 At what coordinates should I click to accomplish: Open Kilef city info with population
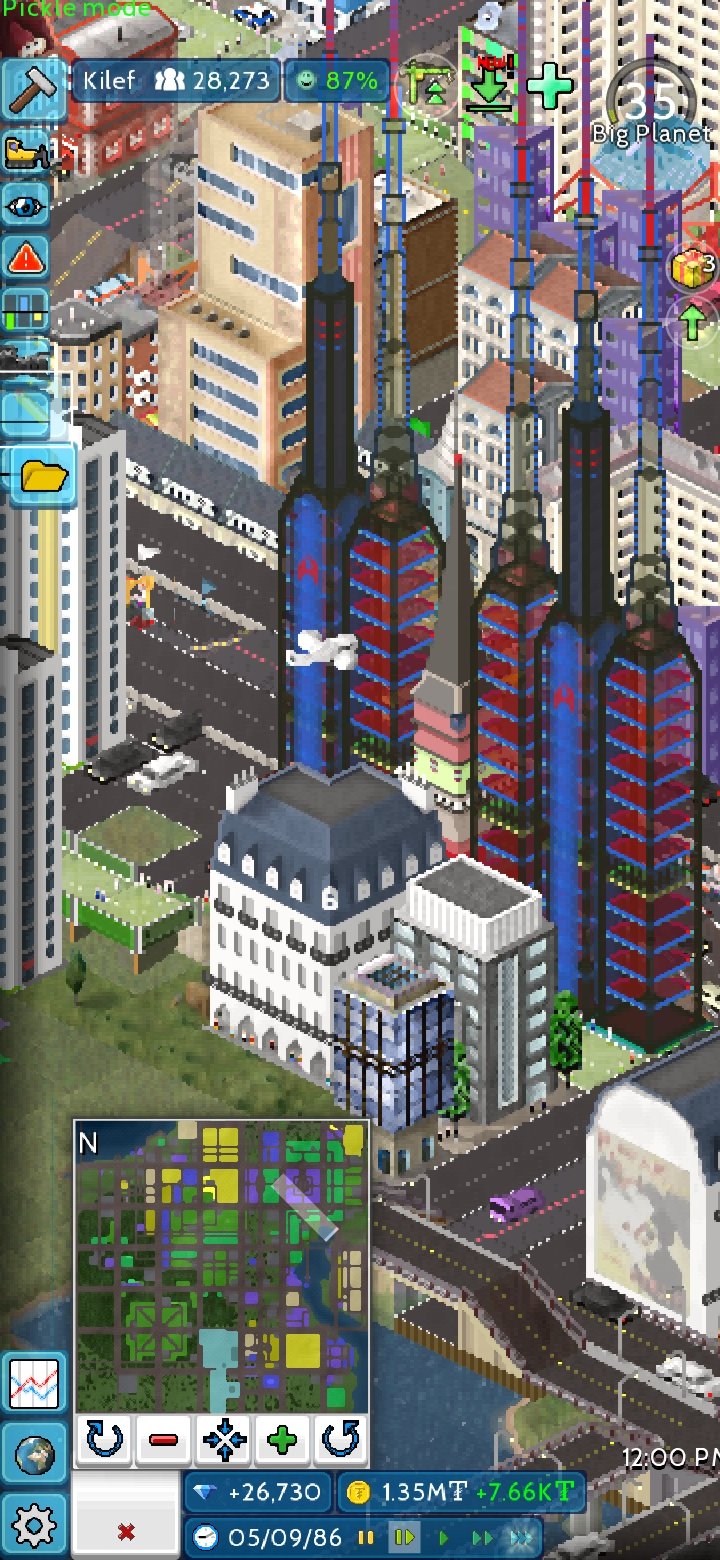pos(175,81)
